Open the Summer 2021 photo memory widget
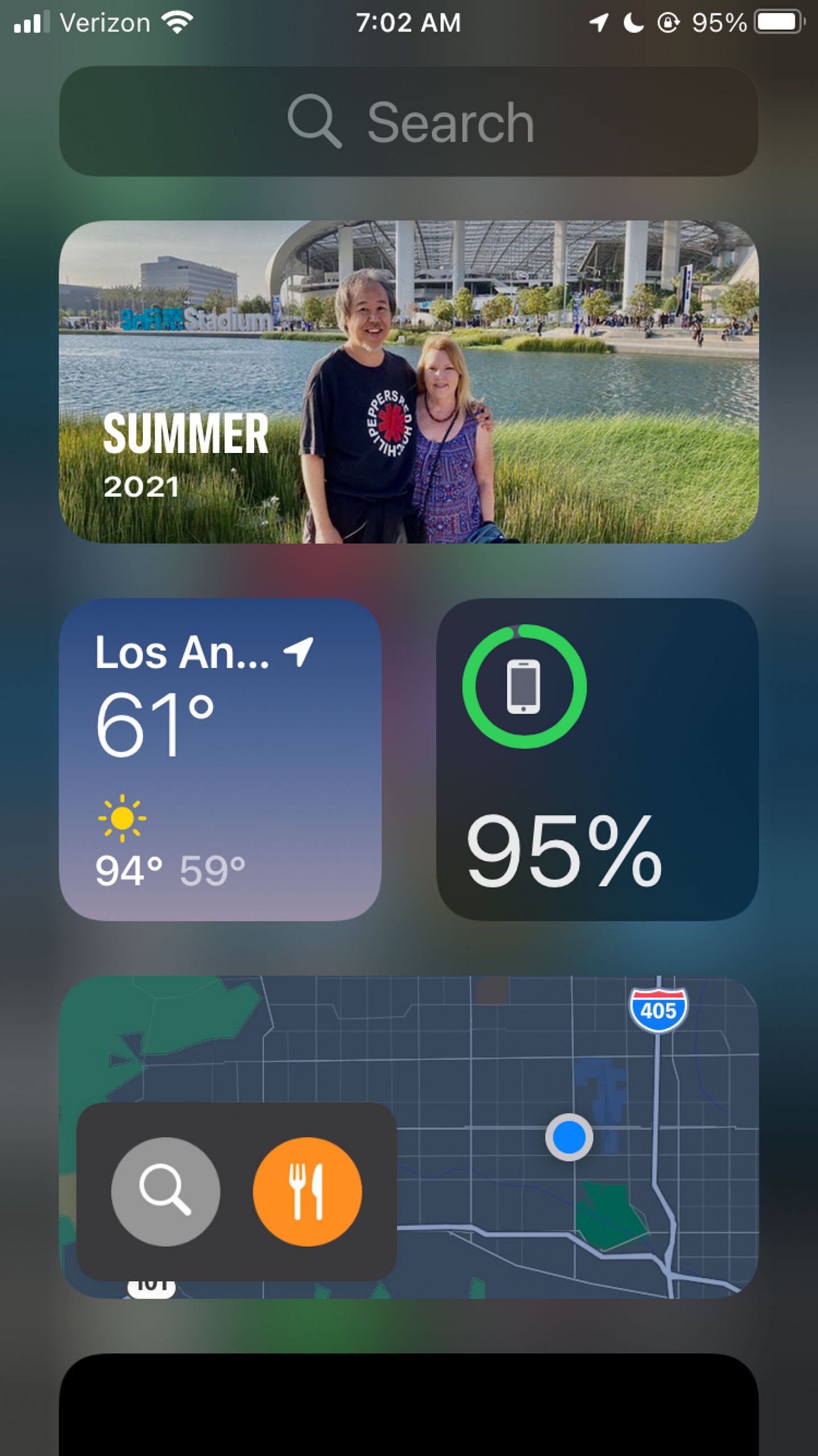Image resolution: width=818 pixels, height=1456 pixels. pyautogui.click(x=408, y=381)
